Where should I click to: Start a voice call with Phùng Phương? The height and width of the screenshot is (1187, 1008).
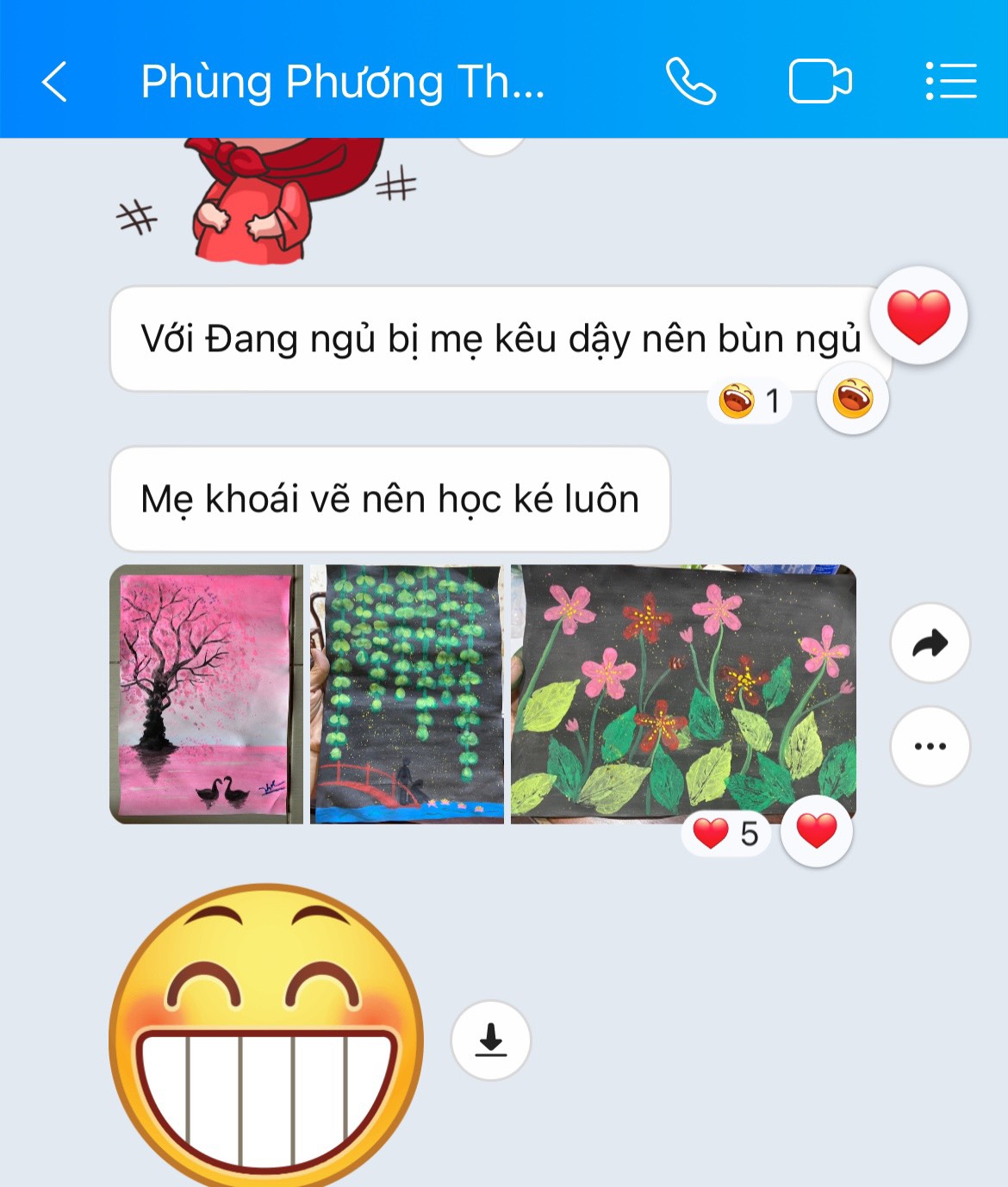(x=691, y=82)
